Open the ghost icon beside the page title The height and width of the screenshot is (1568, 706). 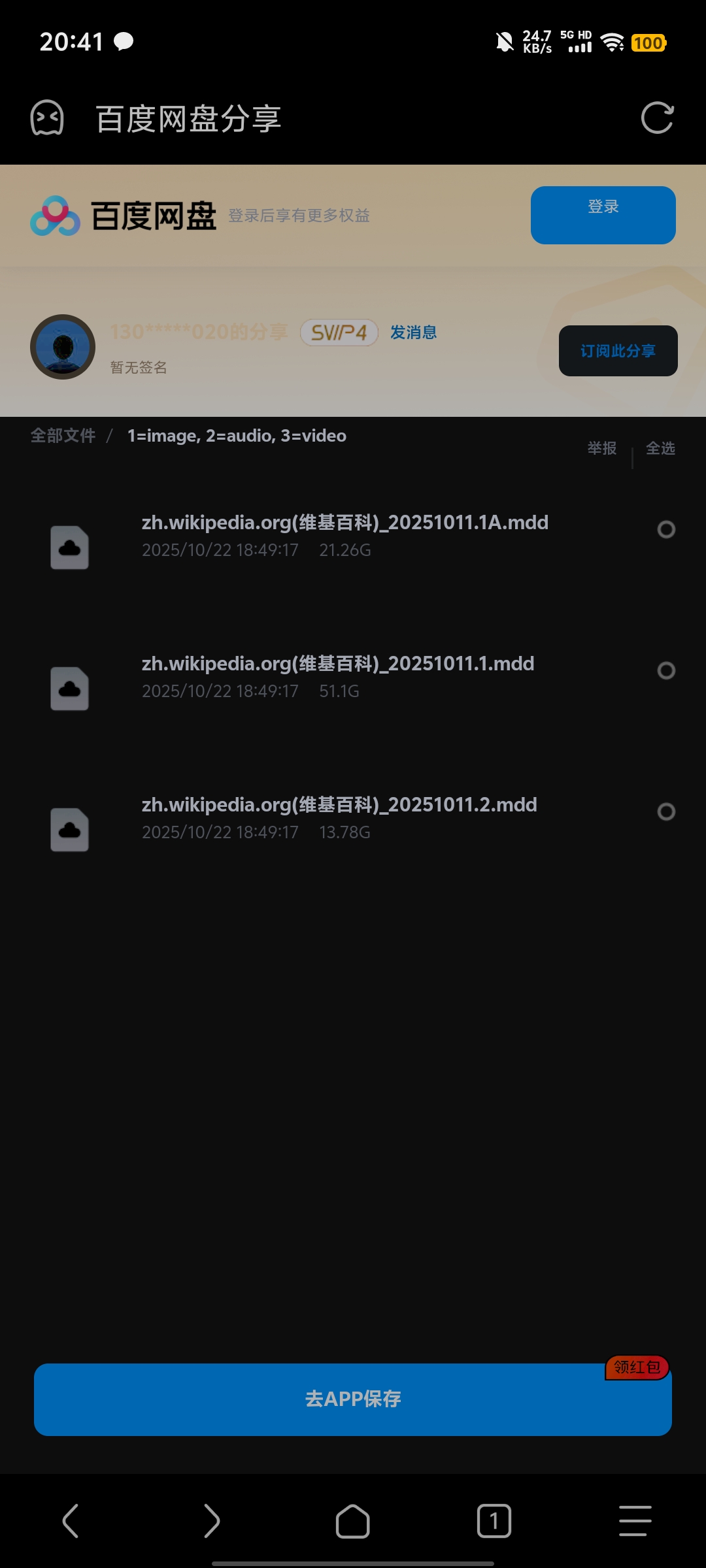click(47, 118)
